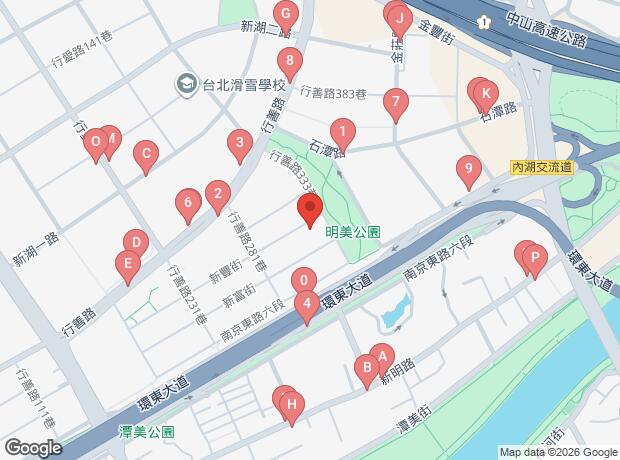This screenshot has height=460, width=620.
Task: Select the pin labeled D
Action: click(136, 242)
